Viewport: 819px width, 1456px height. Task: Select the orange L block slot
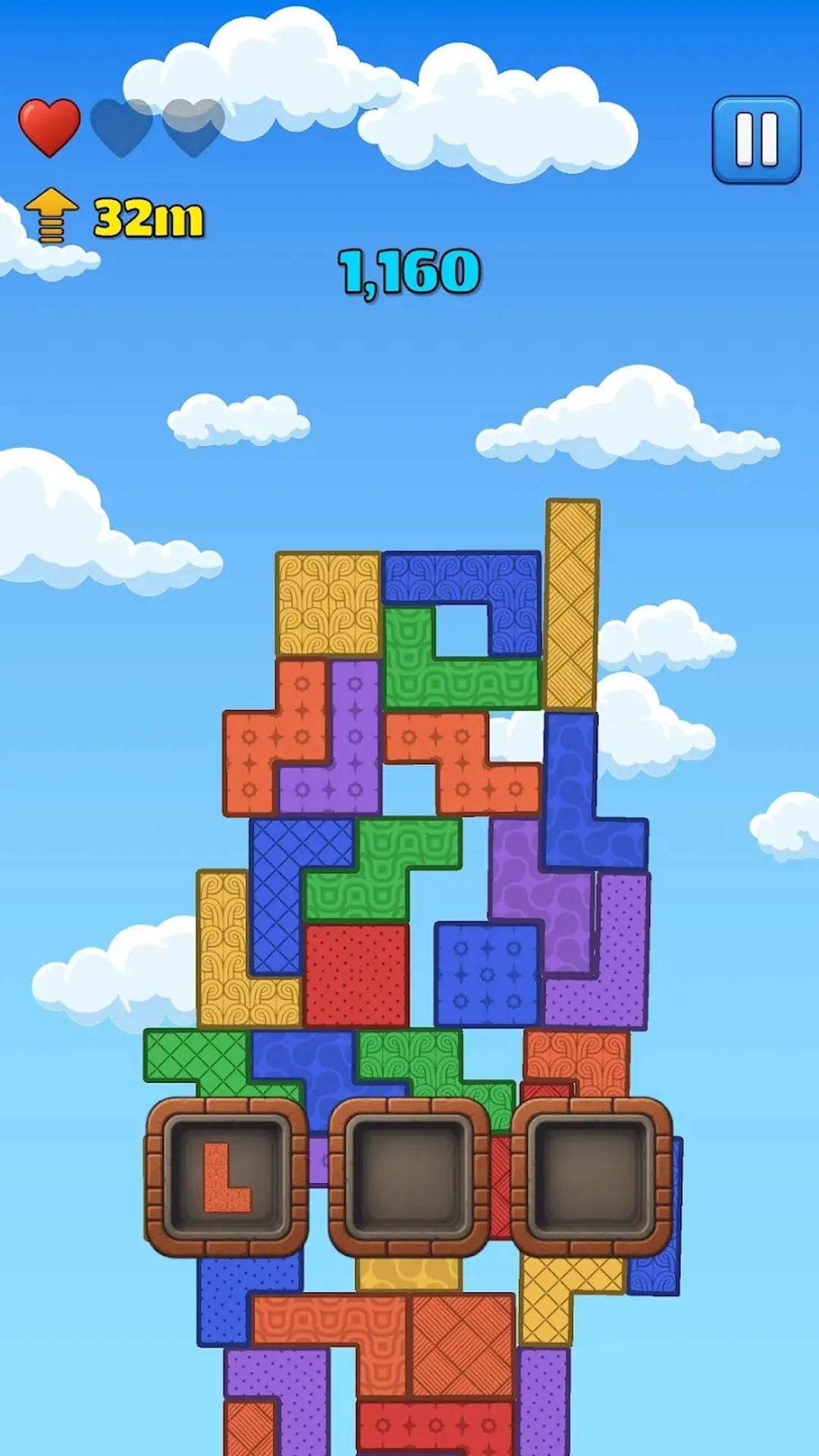(x=226, y=1176)
